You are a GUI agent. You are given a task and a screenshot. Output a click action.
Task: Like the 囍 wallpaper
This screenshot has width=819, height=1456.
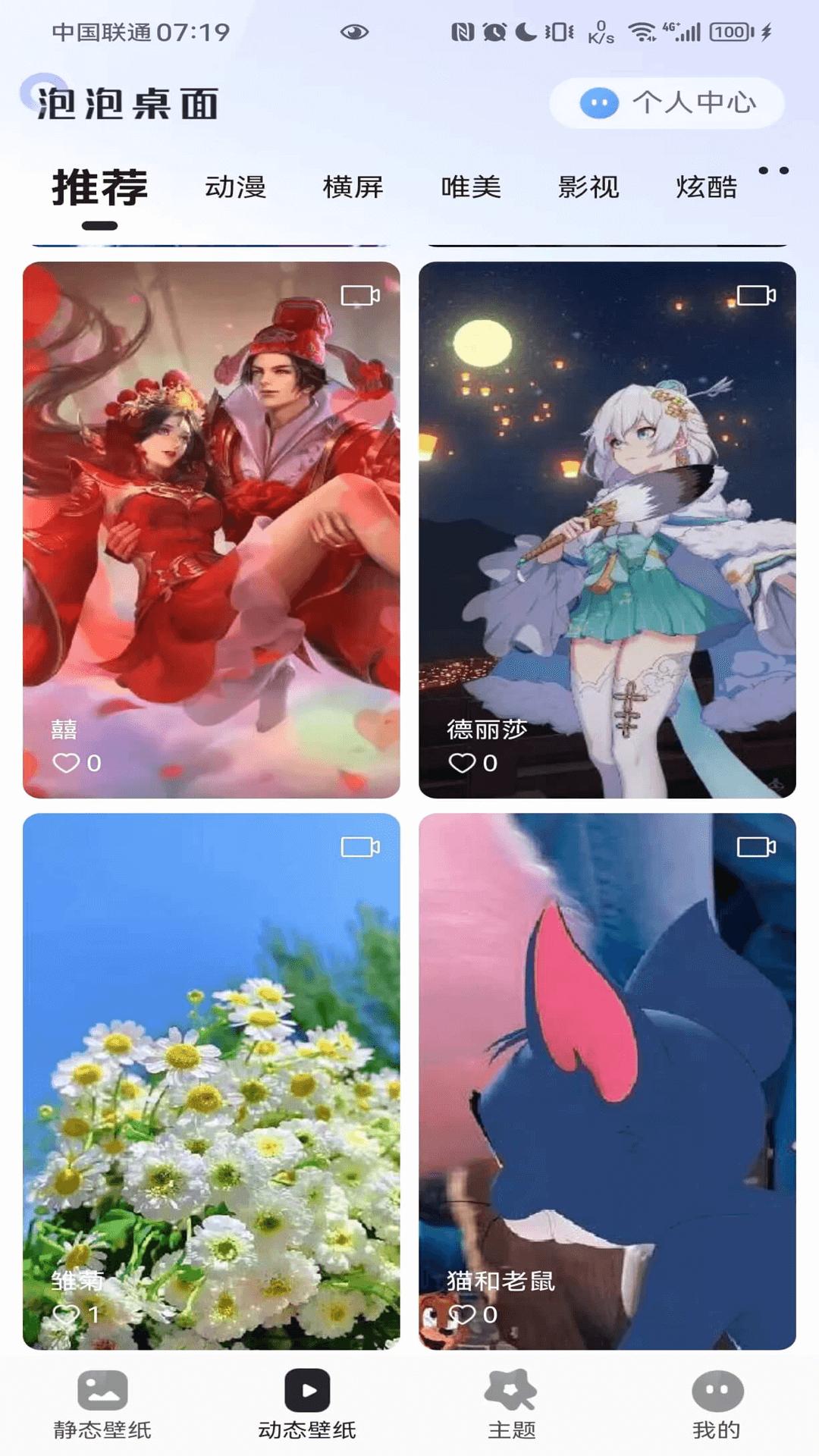tap(67, 763)
